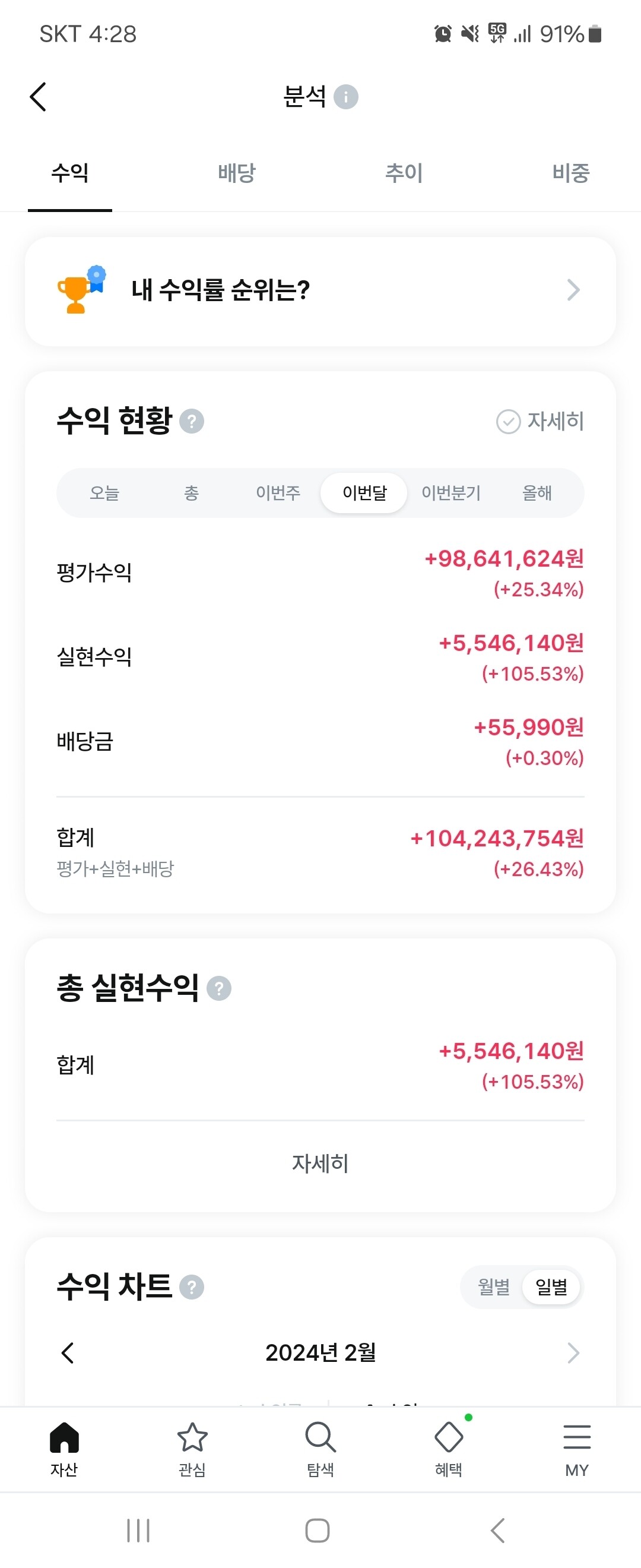This screenshot has width=641, height=1568.
Task: Tap the info icon next to 분석 title
Action: tap(347, 96)
